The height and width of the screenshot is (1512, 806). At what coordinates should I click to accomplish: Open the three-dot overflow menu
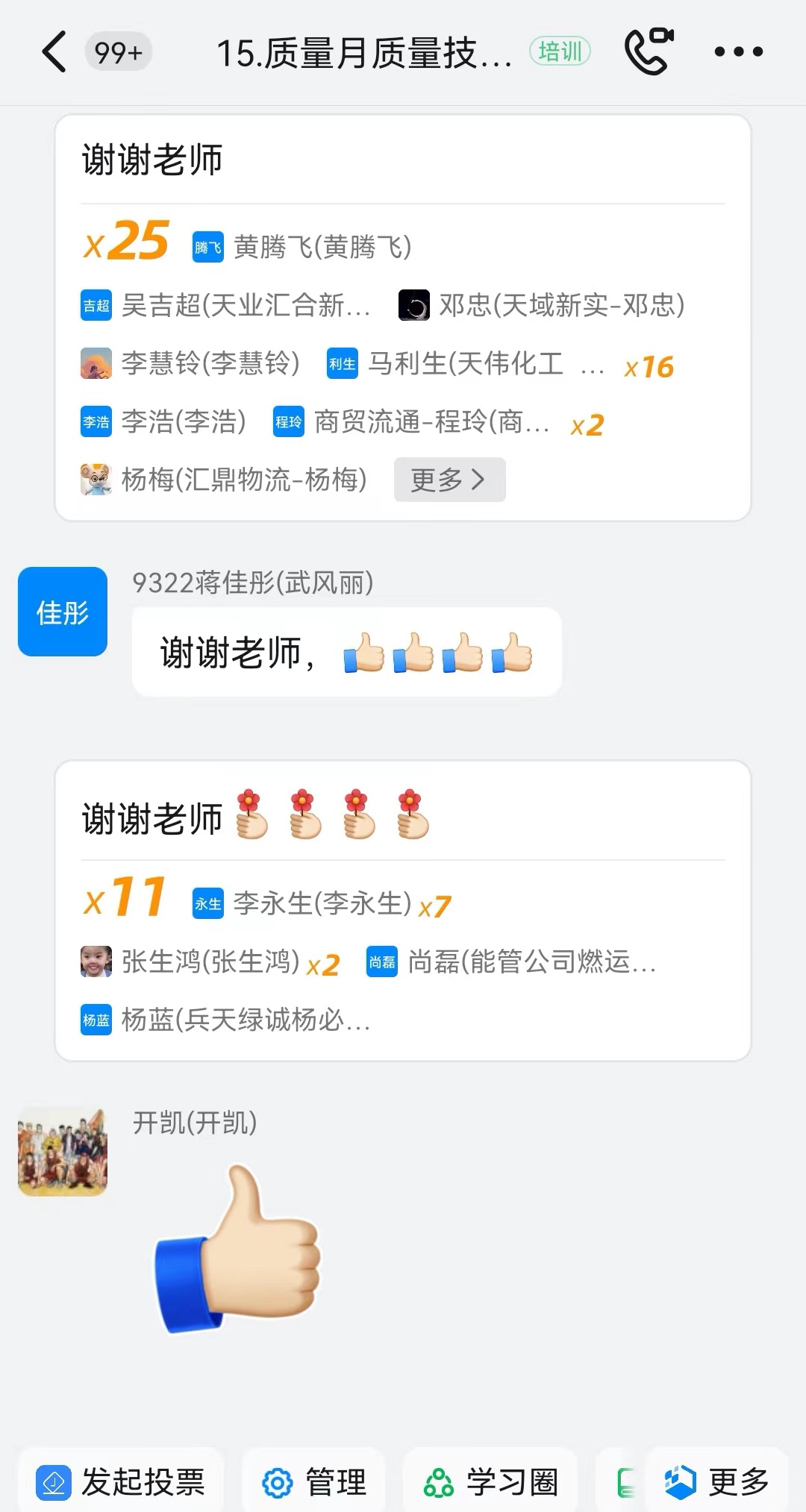[738, 51]
